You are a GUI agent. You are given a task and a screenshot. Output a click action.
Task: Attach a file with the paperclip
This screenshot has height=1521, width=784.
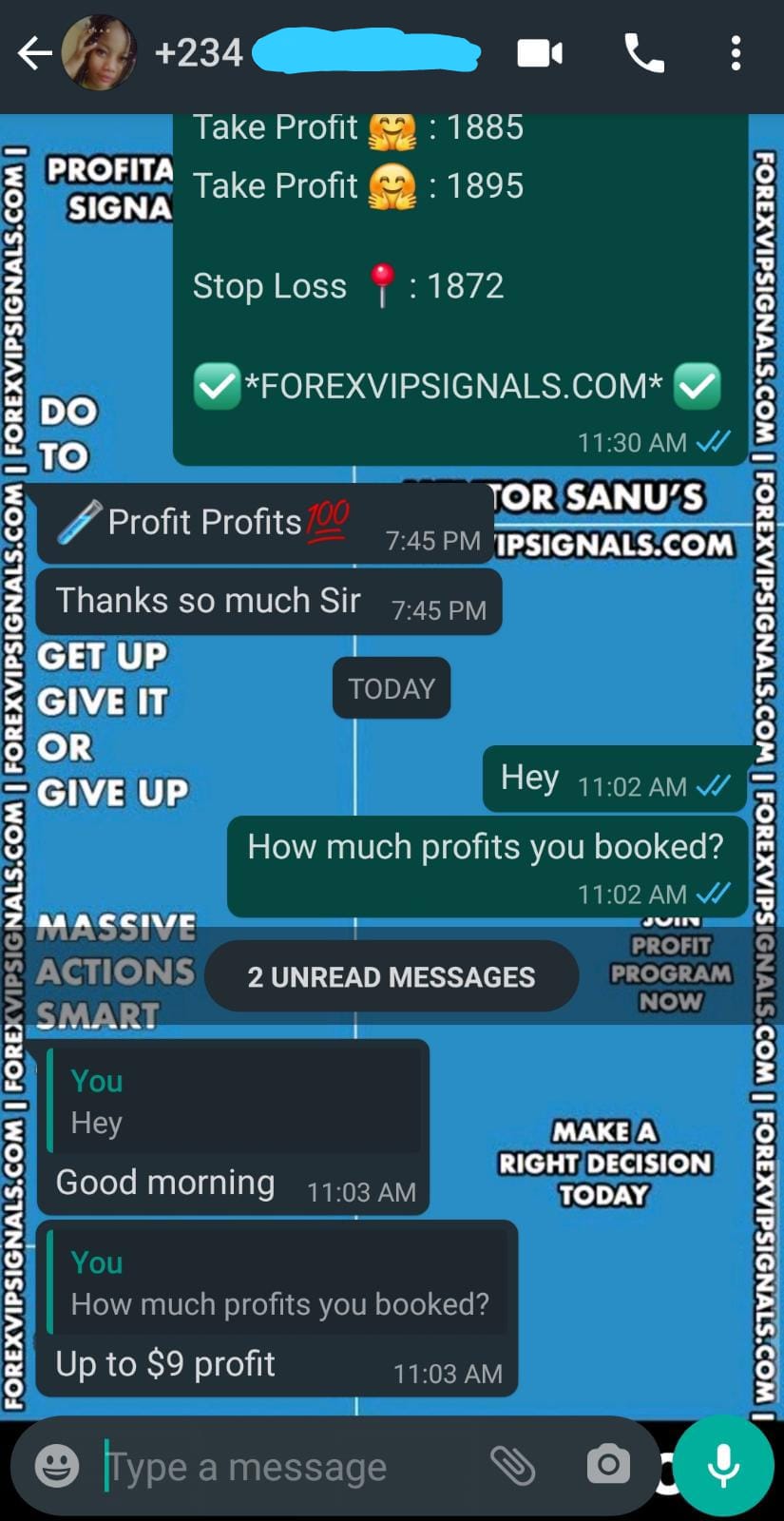[513, 1465]
